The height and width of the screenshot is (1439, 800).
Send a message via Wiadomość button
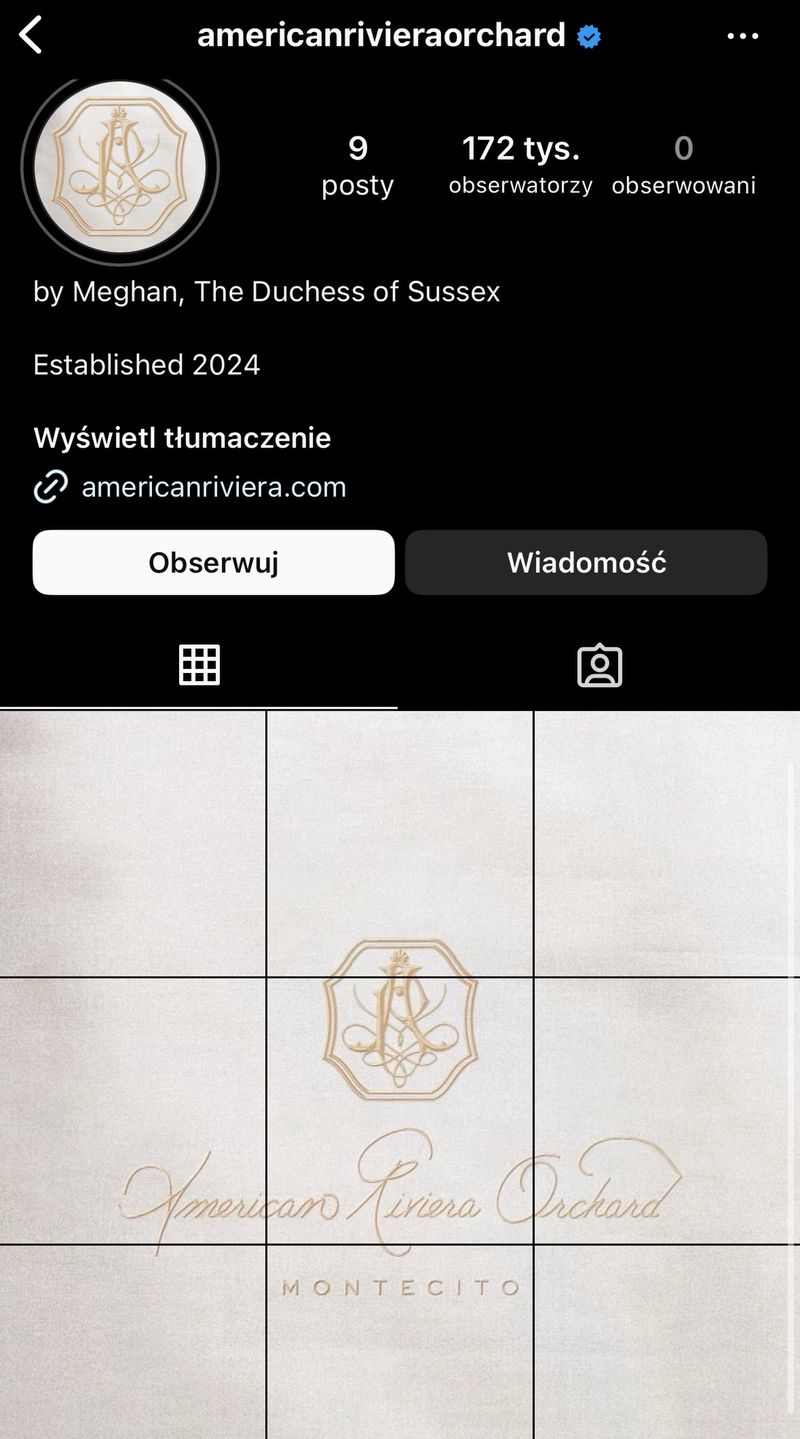[586, 562]
